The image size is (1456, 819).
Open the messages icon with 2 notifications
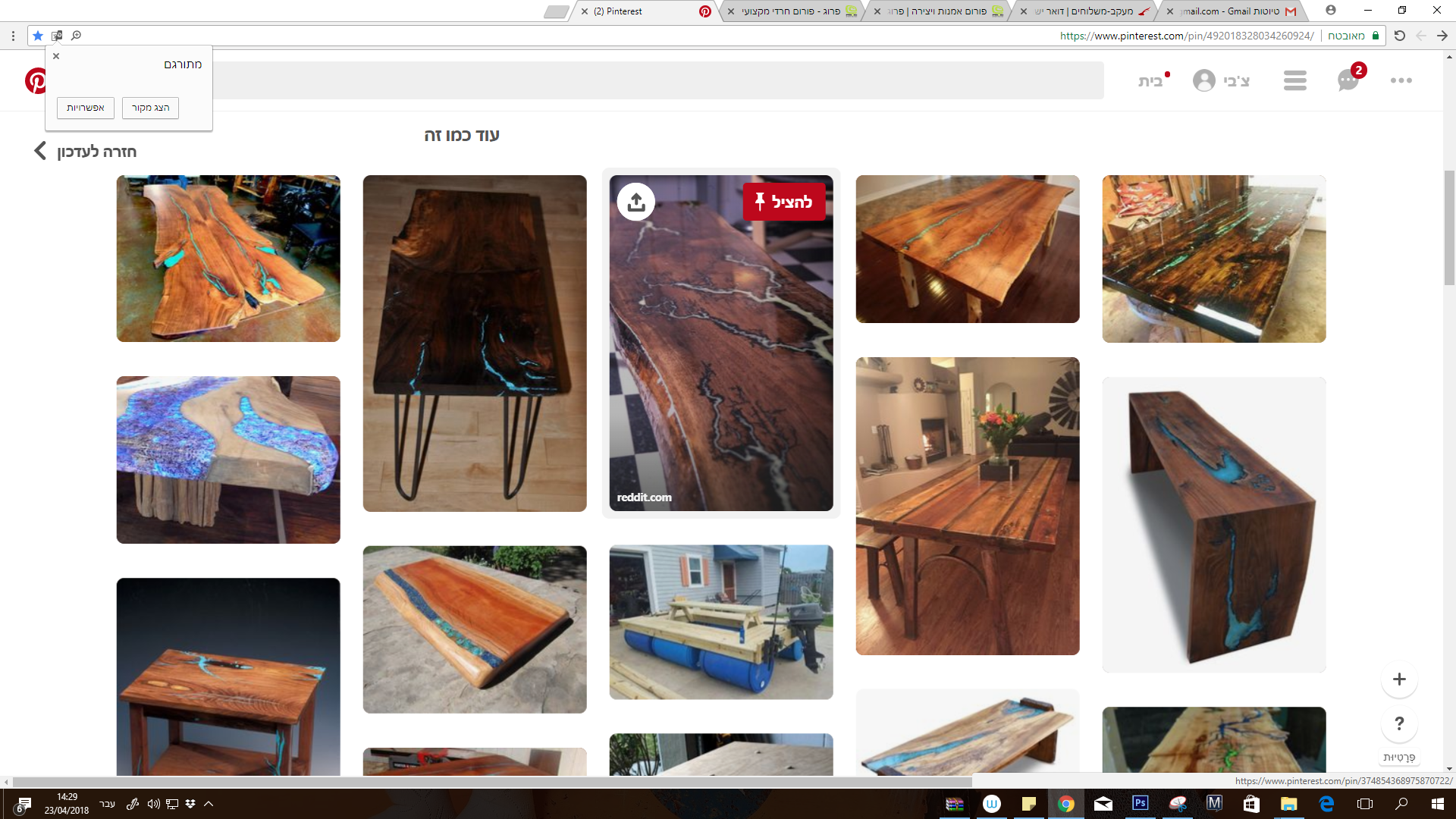(1348, 80)
